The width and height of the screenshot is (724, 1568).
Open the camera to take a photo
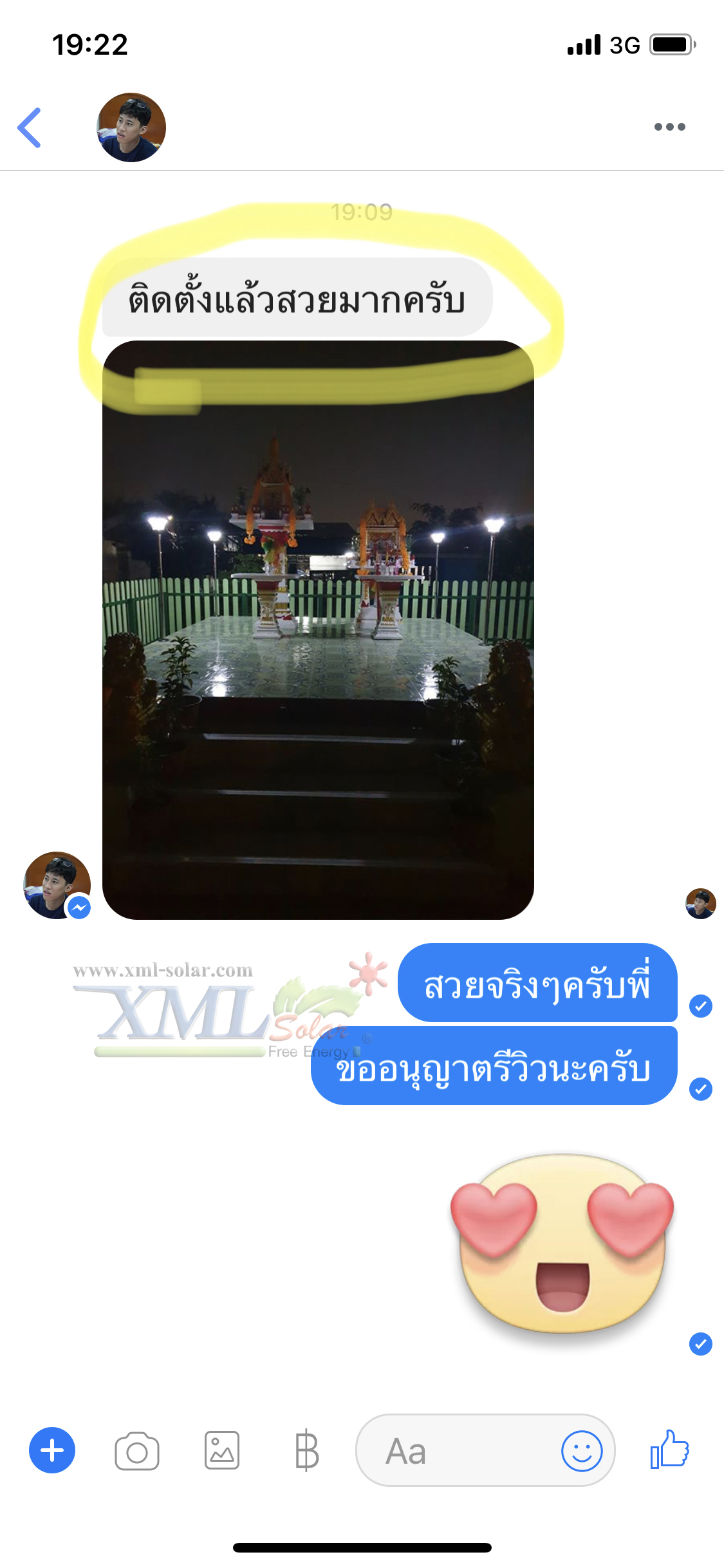click(137, 1451)
